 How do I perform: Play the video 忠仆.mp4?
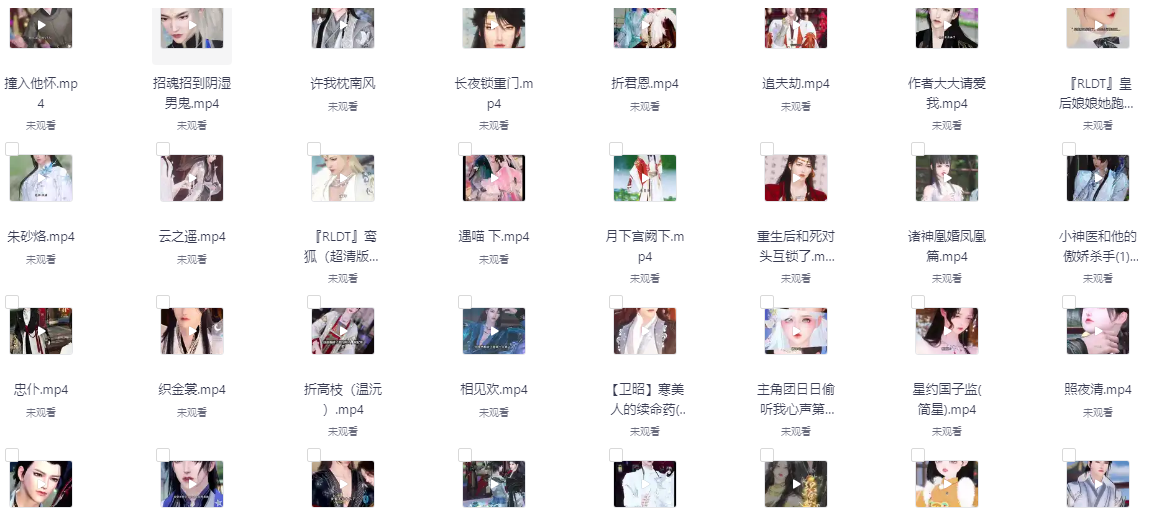coord(41,331)
